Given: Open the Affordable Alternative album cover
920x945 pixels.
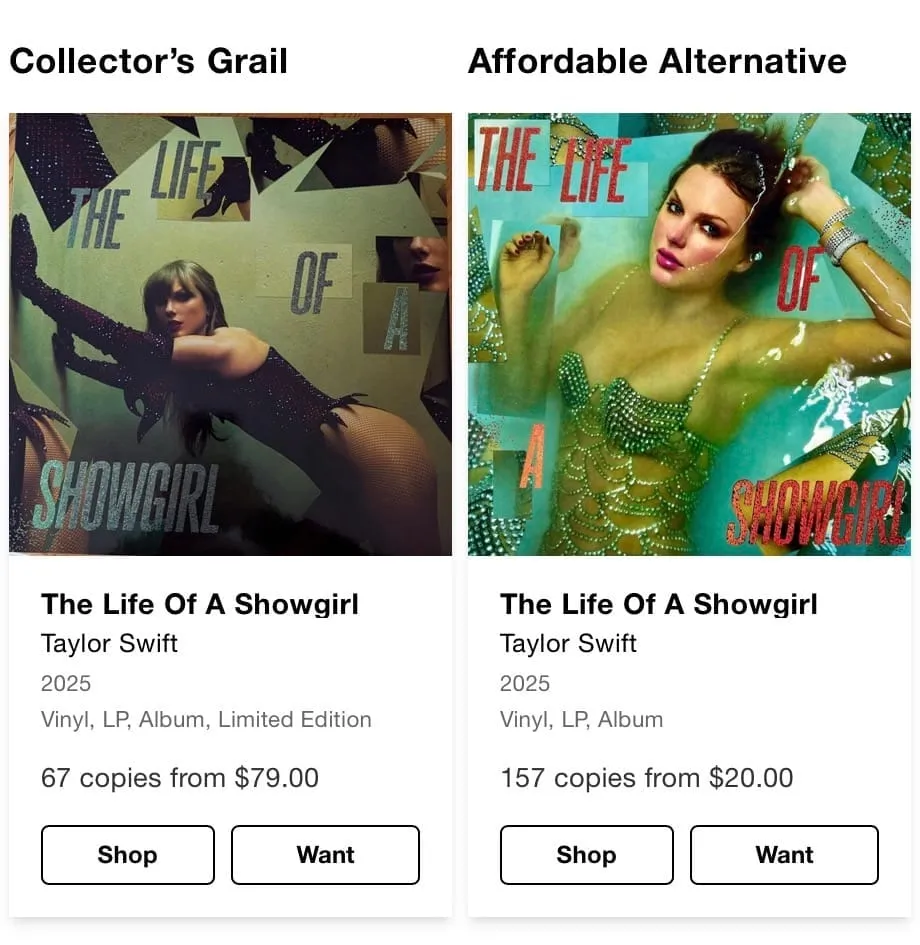Looking at the screenshot, I should pos(689,334).
